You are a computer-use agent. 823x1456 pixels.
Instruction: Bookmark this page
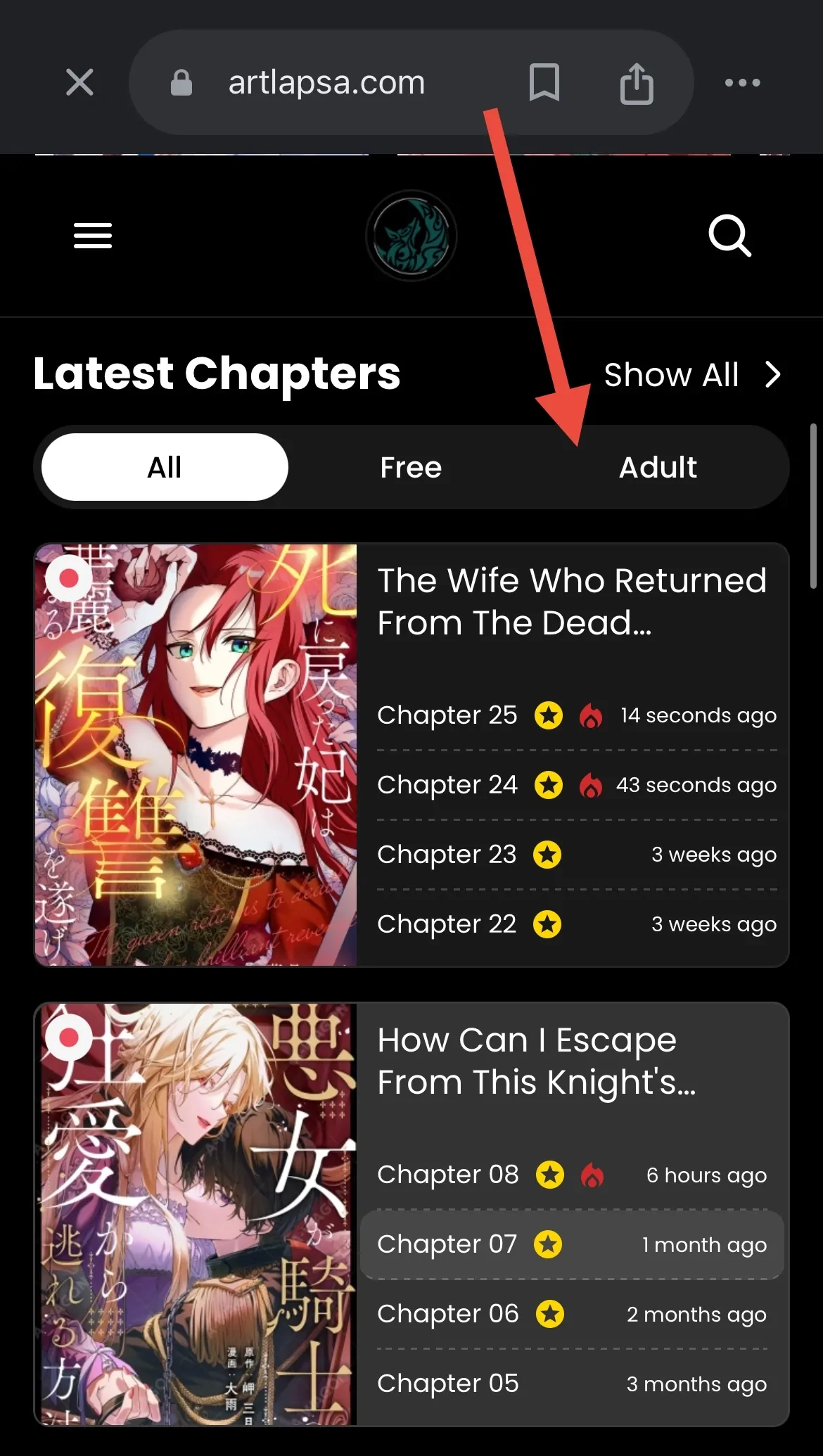coord(544,83)
